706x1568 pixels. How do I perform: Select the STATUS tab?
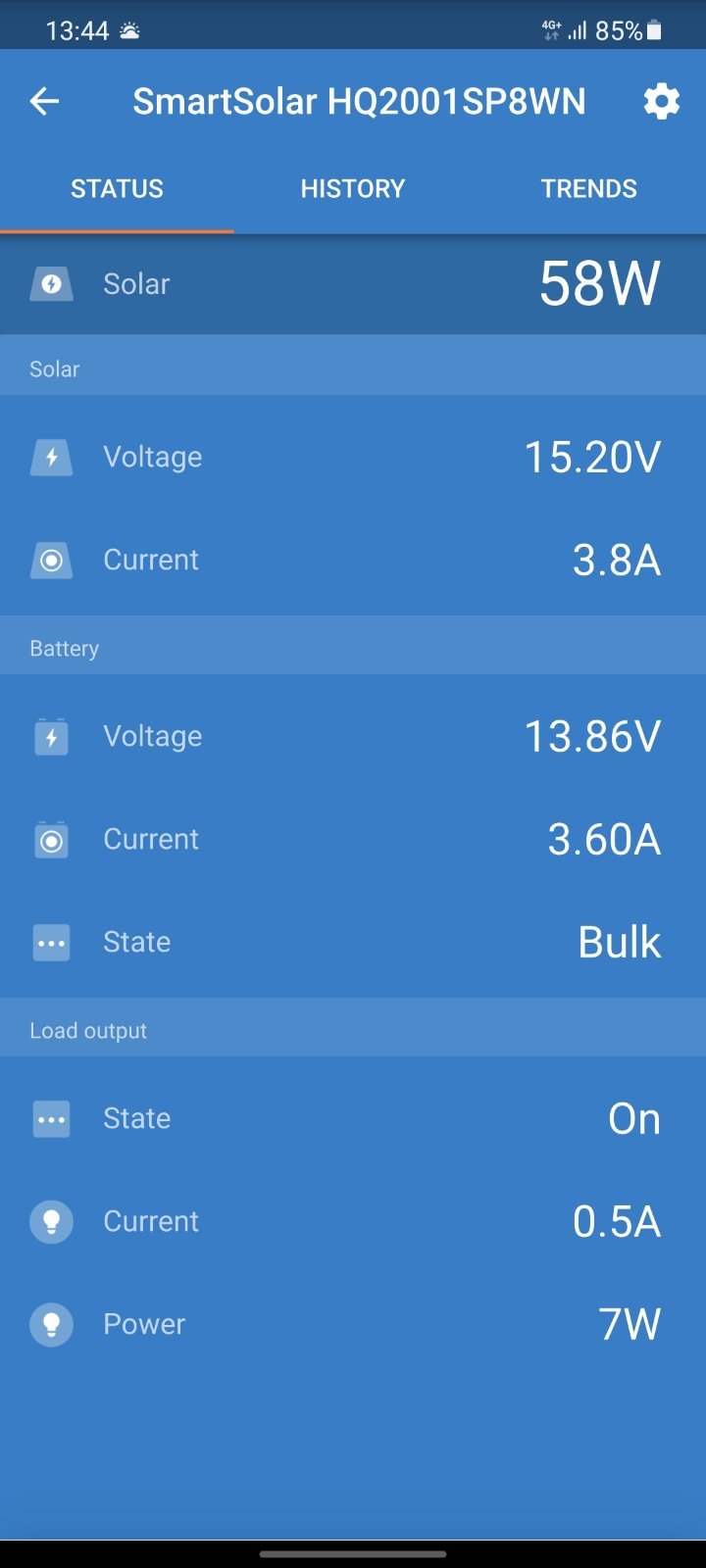(x=117, y=188)
